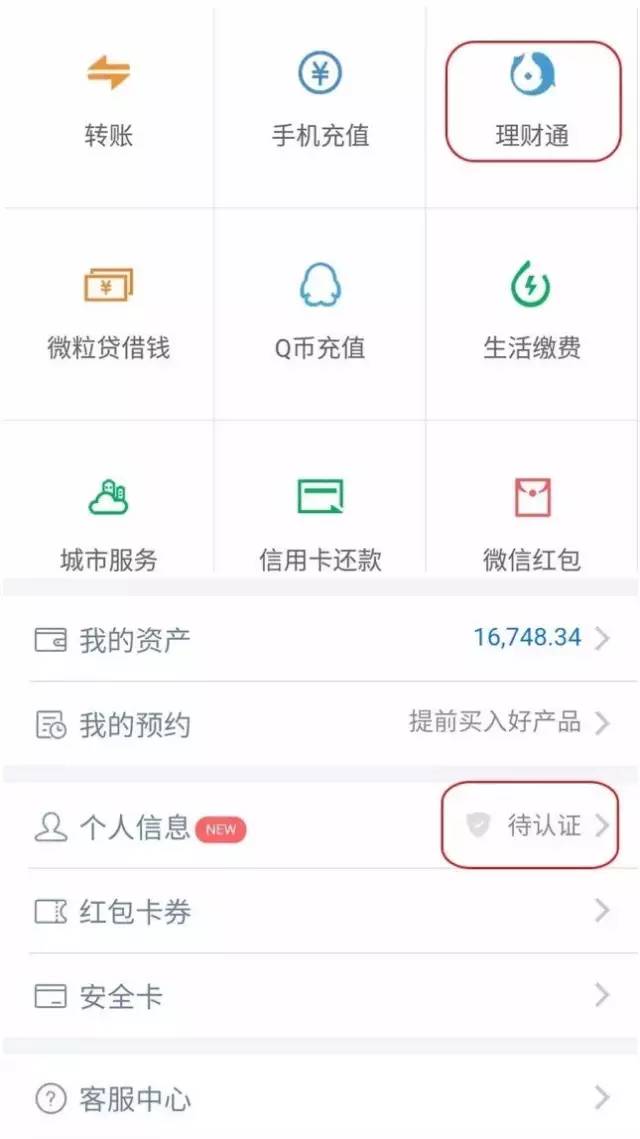640x1139 pixels.
Task: Open Q币充值
Action: pos(320,314)
